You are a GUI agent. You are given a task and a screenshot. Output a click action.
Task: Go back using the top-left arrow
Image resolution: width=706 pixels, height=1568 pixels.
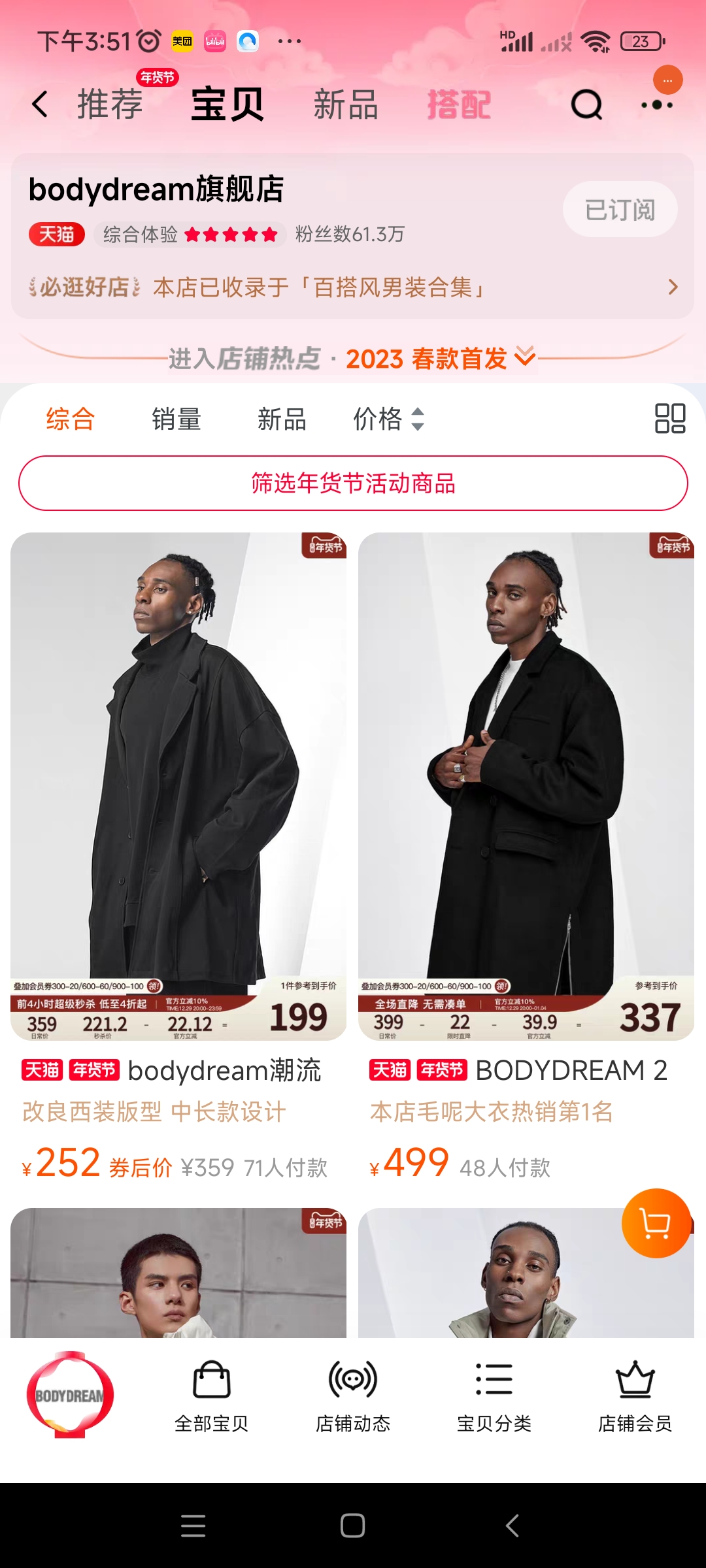(x=41, y=105)
